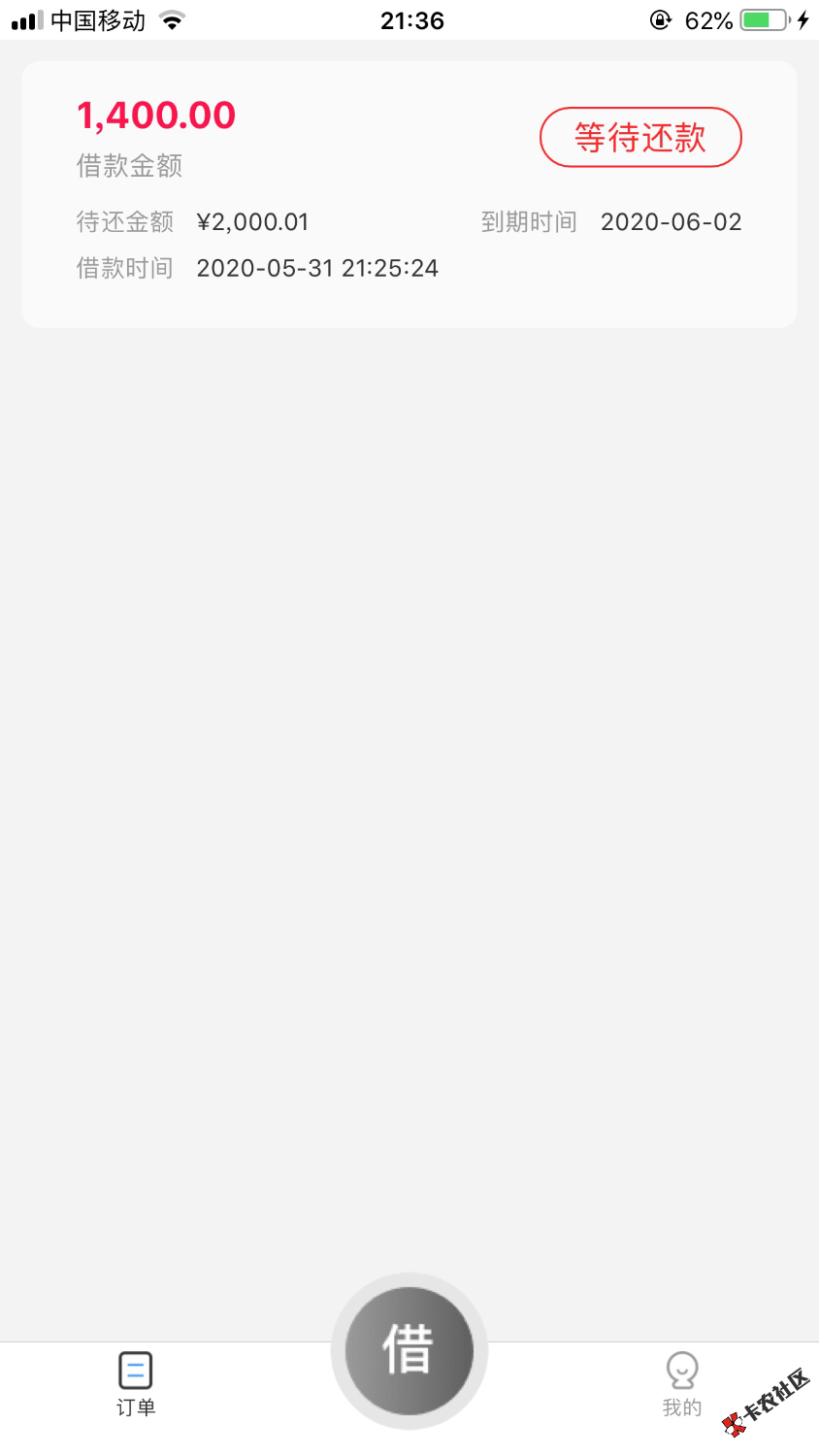Screen dimensions: 819x1456
Task: Open the 1,400.00 loan order card
Action: [x=409, y=194]
